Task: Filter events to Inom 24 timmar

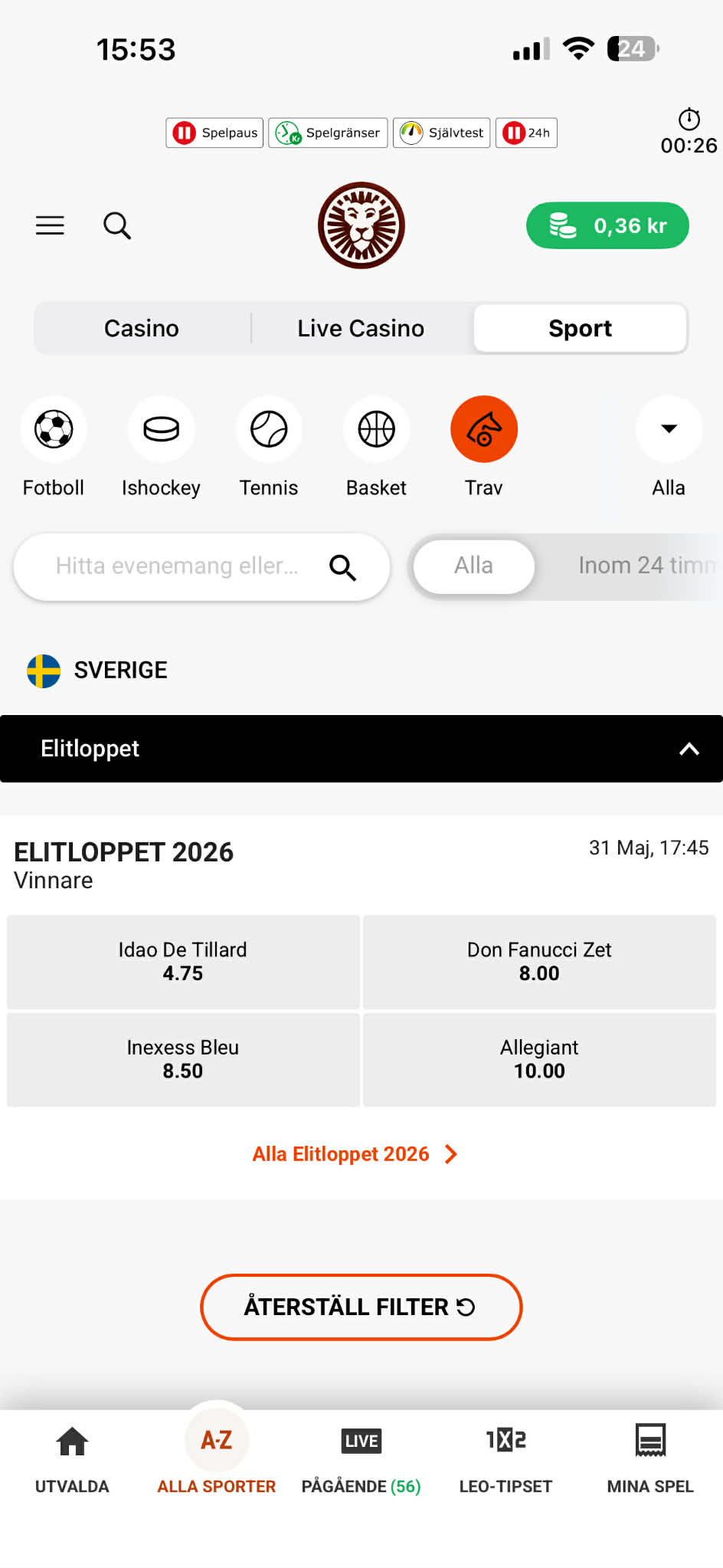Action: click(645, 566)
